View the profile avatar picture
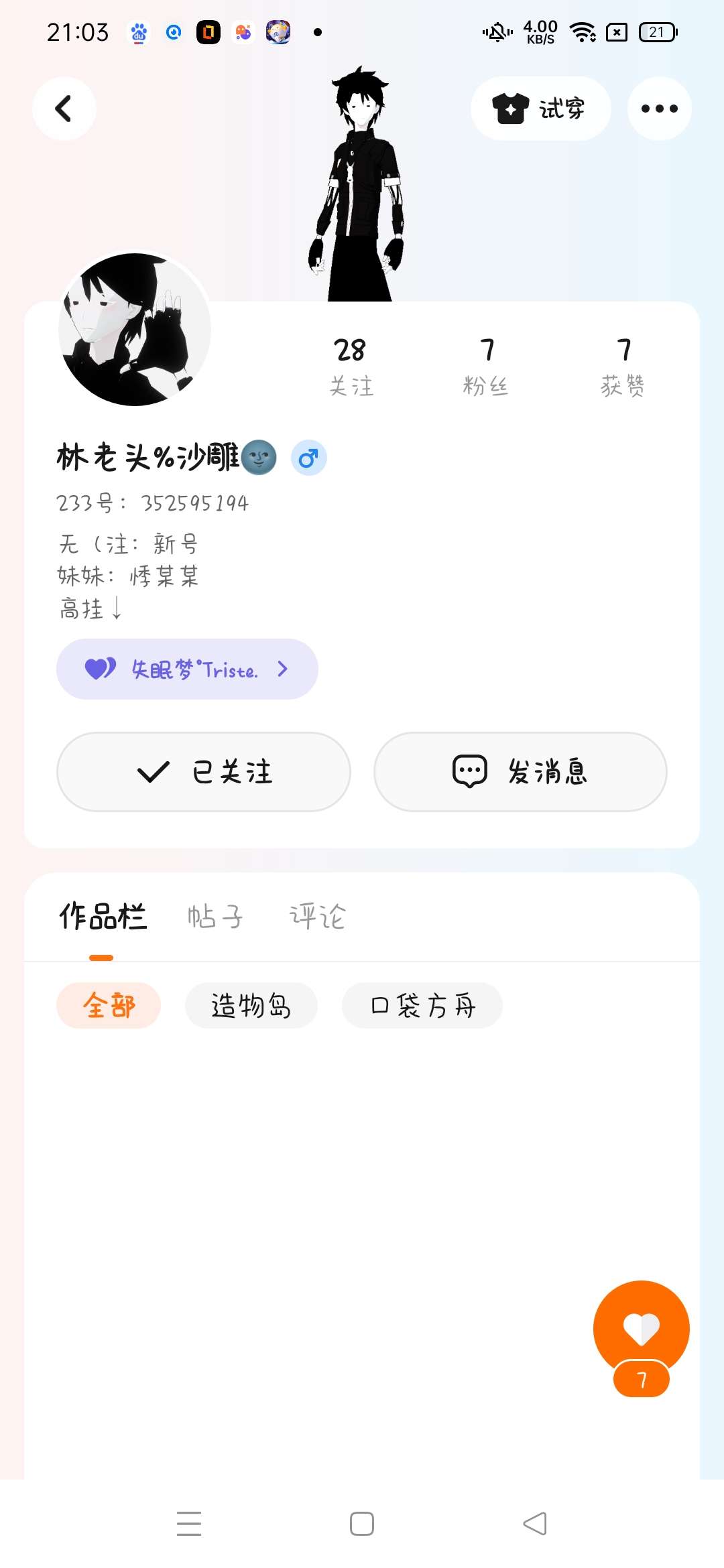 click(x=135, y=329)
